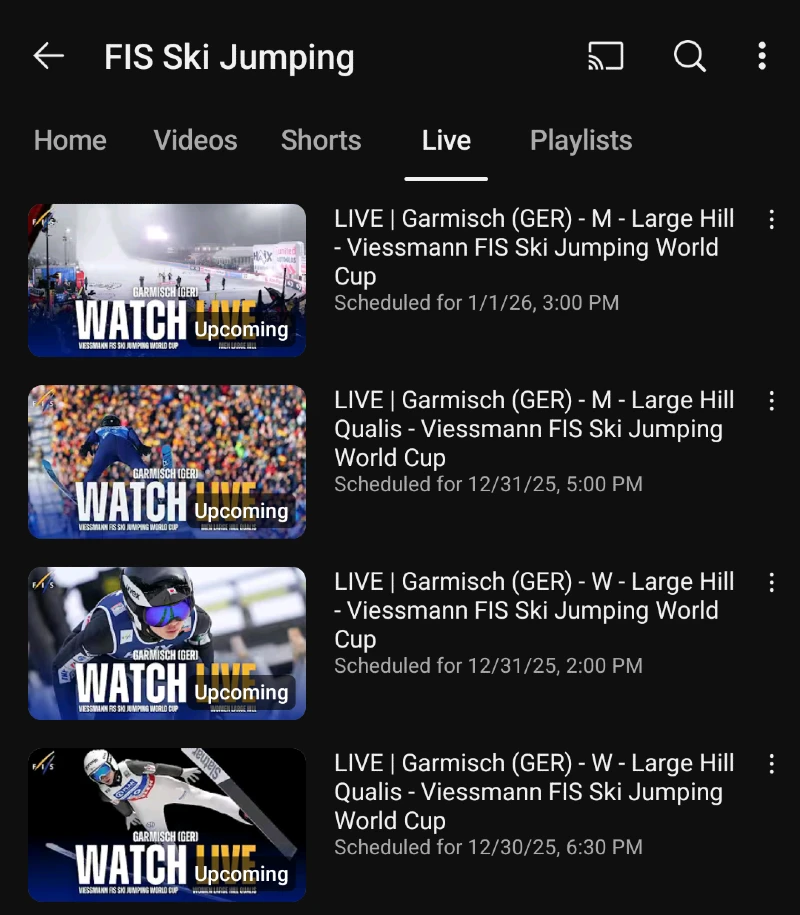Show options for the 12/31/25 5:00 PM stream
The image size is (800, 915).
(771, 401)
